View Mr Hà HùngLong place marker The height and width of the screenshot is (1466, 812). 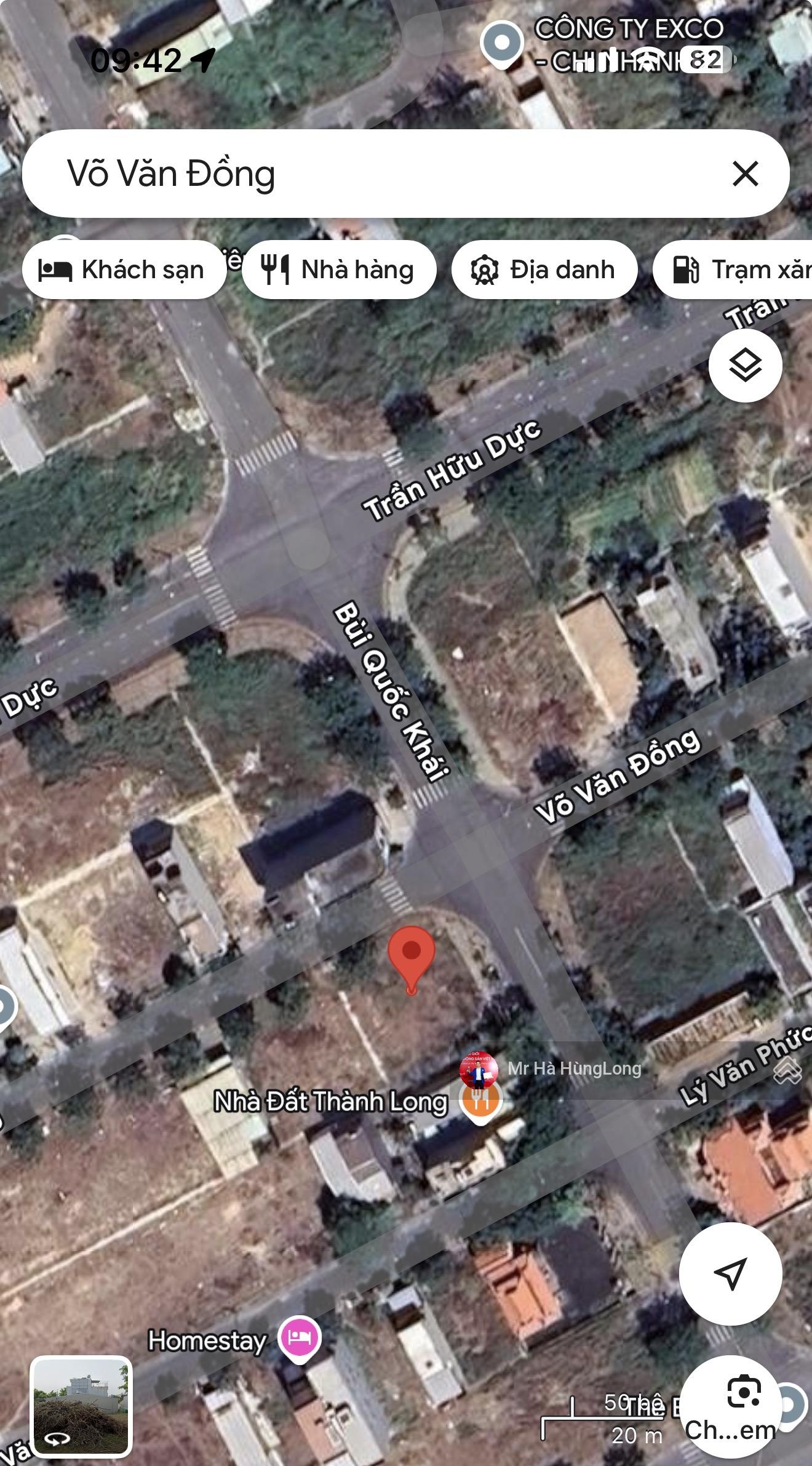[x=479, y=1070]
